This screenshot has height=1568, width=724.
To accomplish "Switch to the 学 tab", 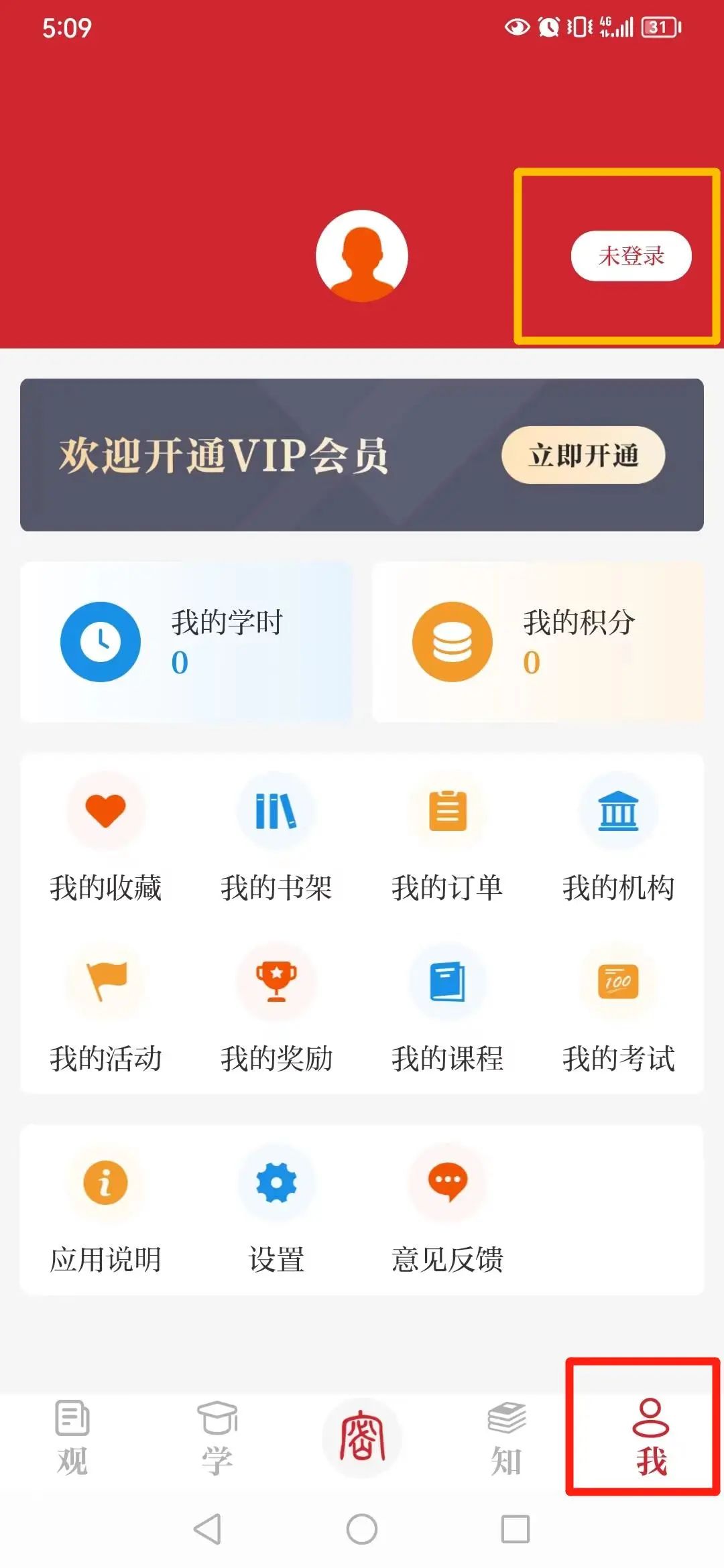I will point(217,1438).
